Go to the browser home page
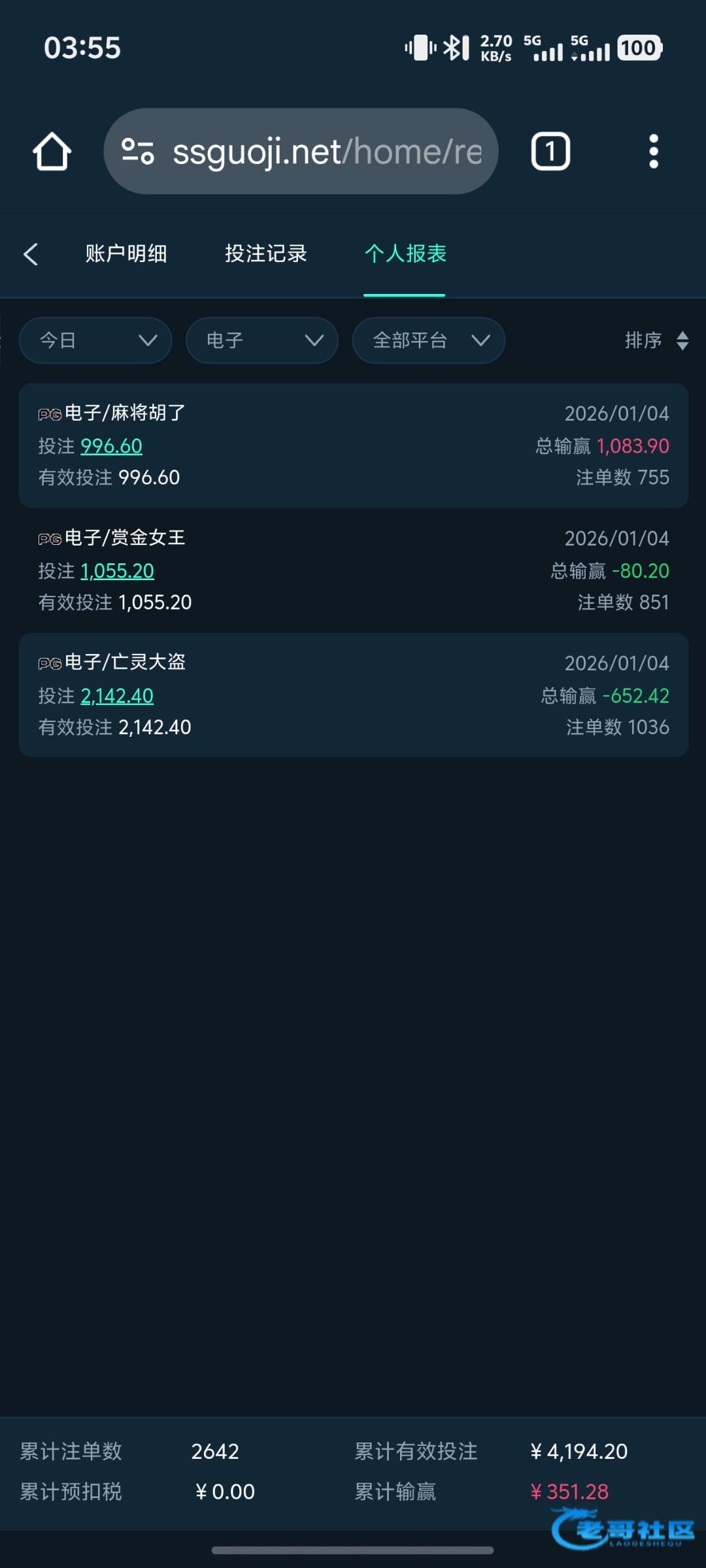 pos(52,152)
